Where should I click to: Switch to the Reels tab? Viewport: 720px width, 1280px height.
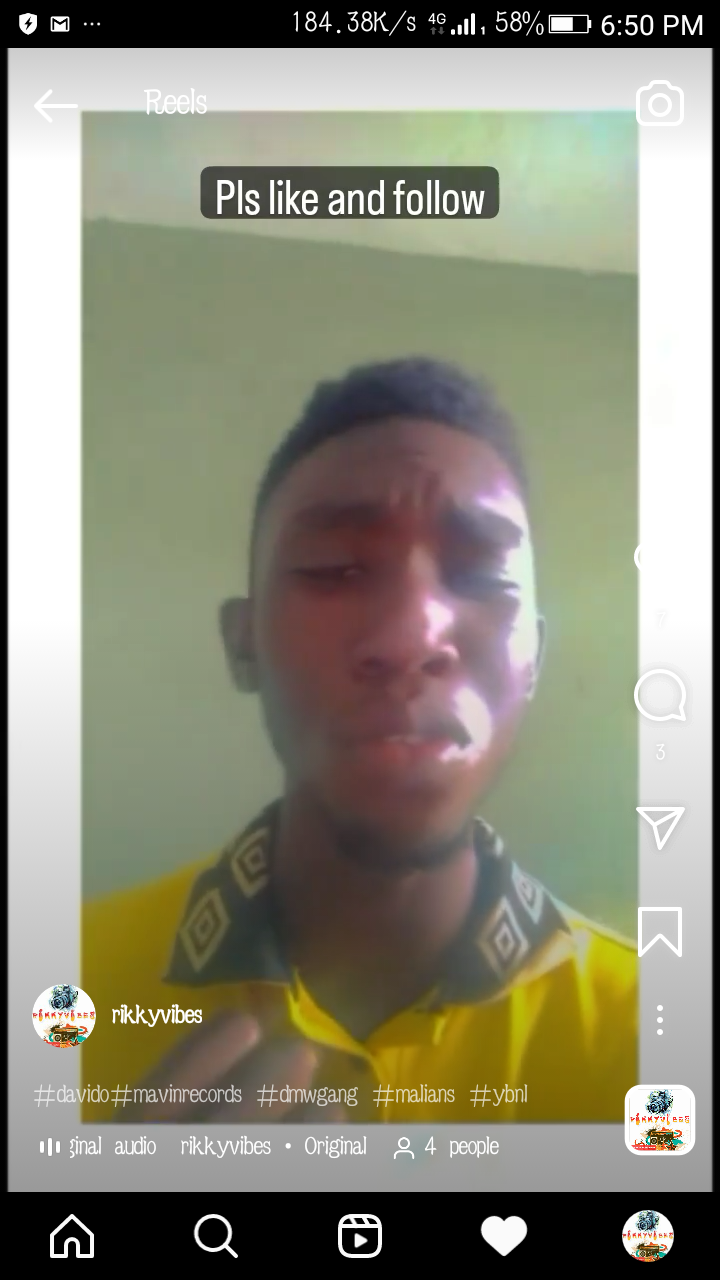click(x=360, y=1236)
